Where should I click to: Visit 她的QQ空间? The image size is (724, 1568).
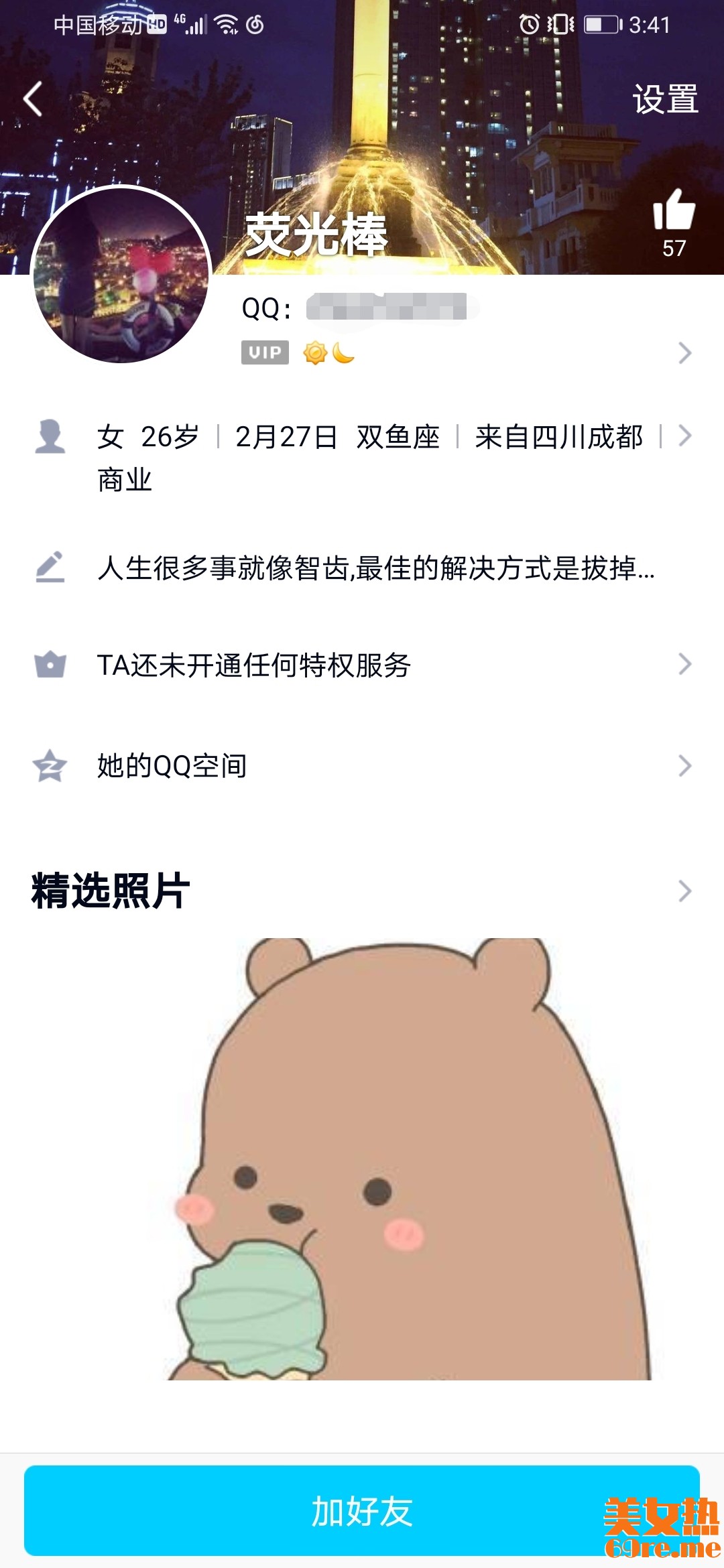pos(362,765)
